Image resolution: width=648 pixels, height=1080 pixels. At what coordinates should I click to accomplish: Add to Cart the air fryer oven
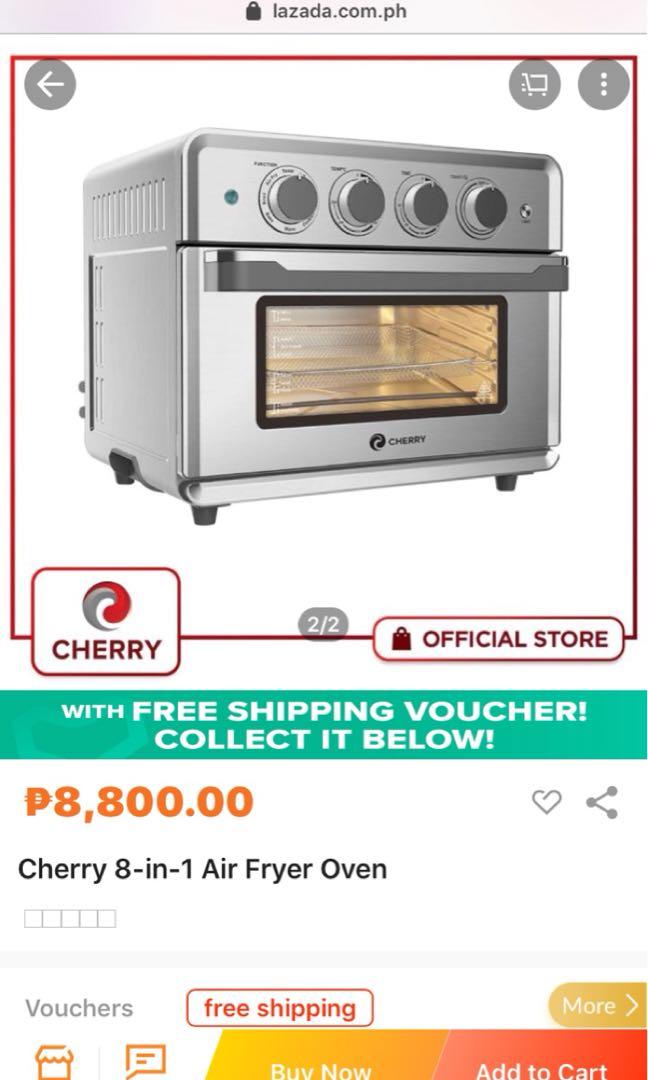(x=540, y=1066)
